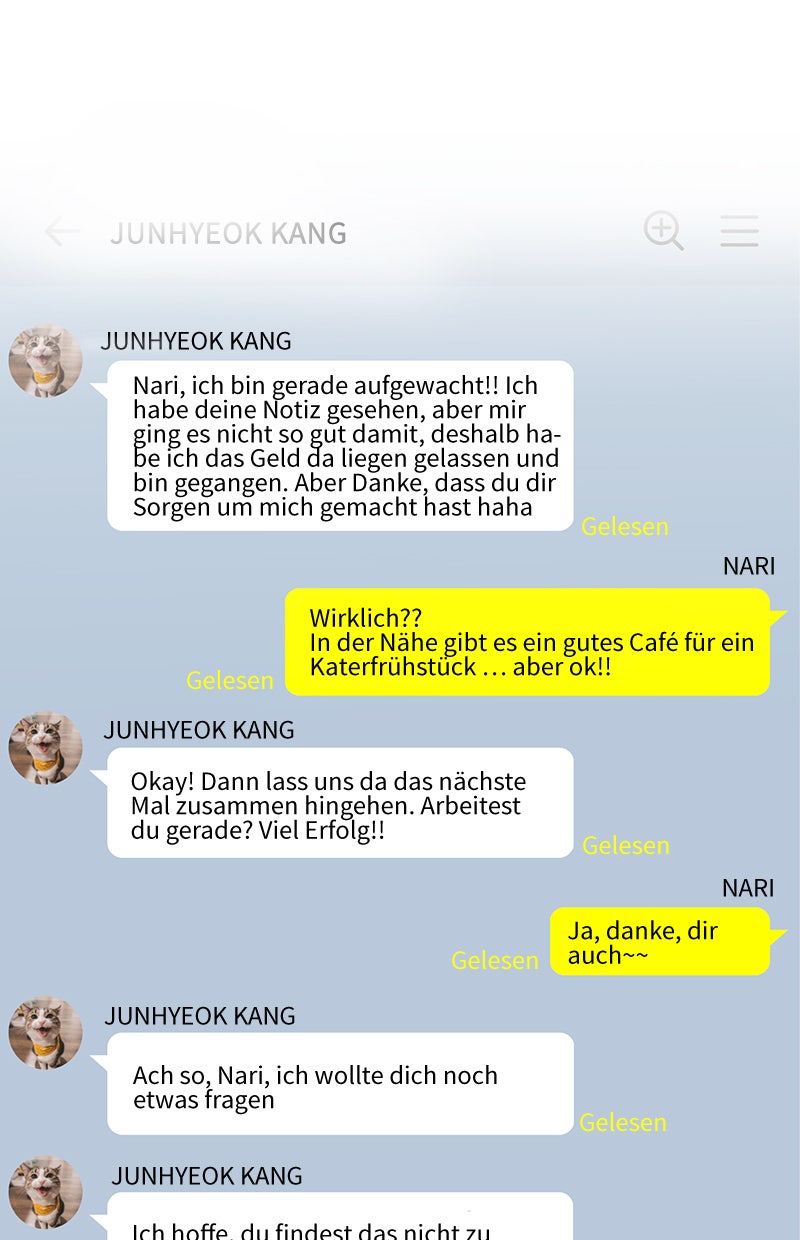Select the NARI name above 'Ja, danke' bubble
800x1240 pixels.
749,888
